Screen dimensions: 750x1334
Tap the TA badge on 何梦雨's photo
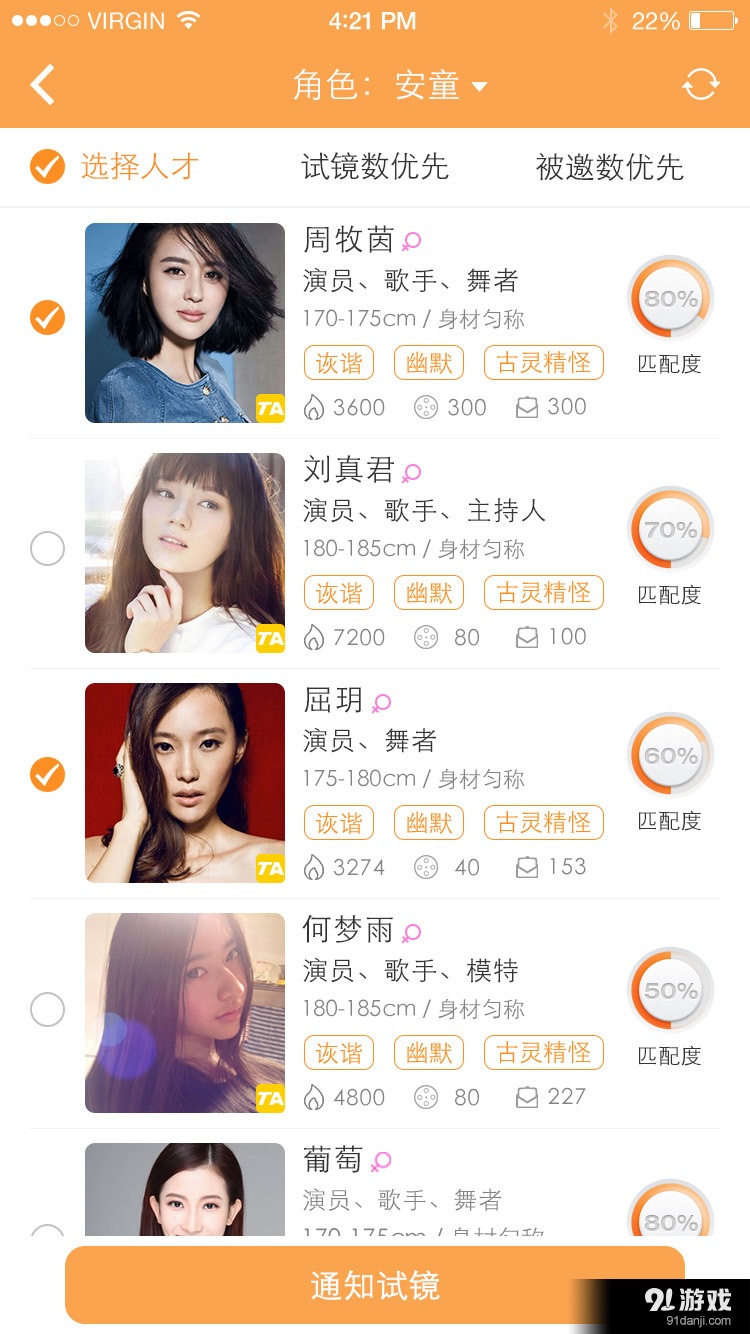click(268, 1097)
